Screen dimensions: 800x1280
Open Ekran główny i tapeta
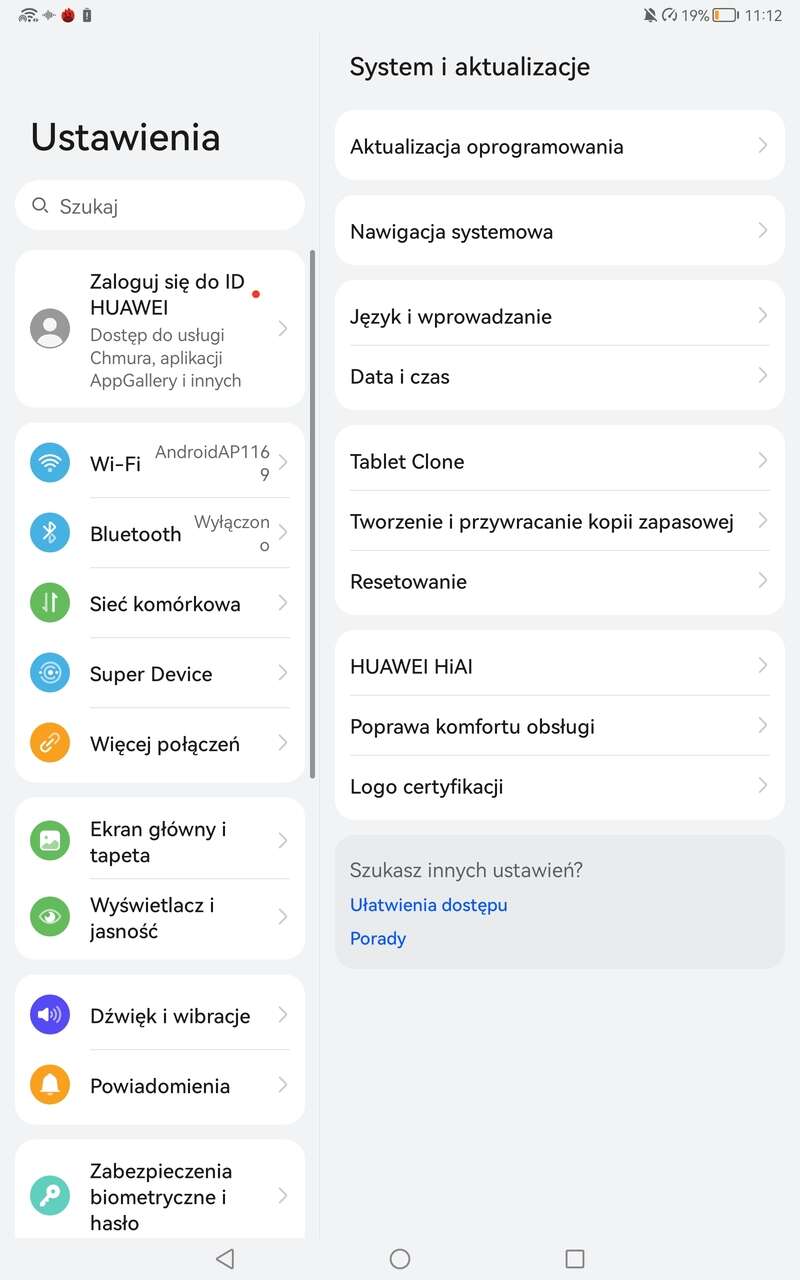160,841
